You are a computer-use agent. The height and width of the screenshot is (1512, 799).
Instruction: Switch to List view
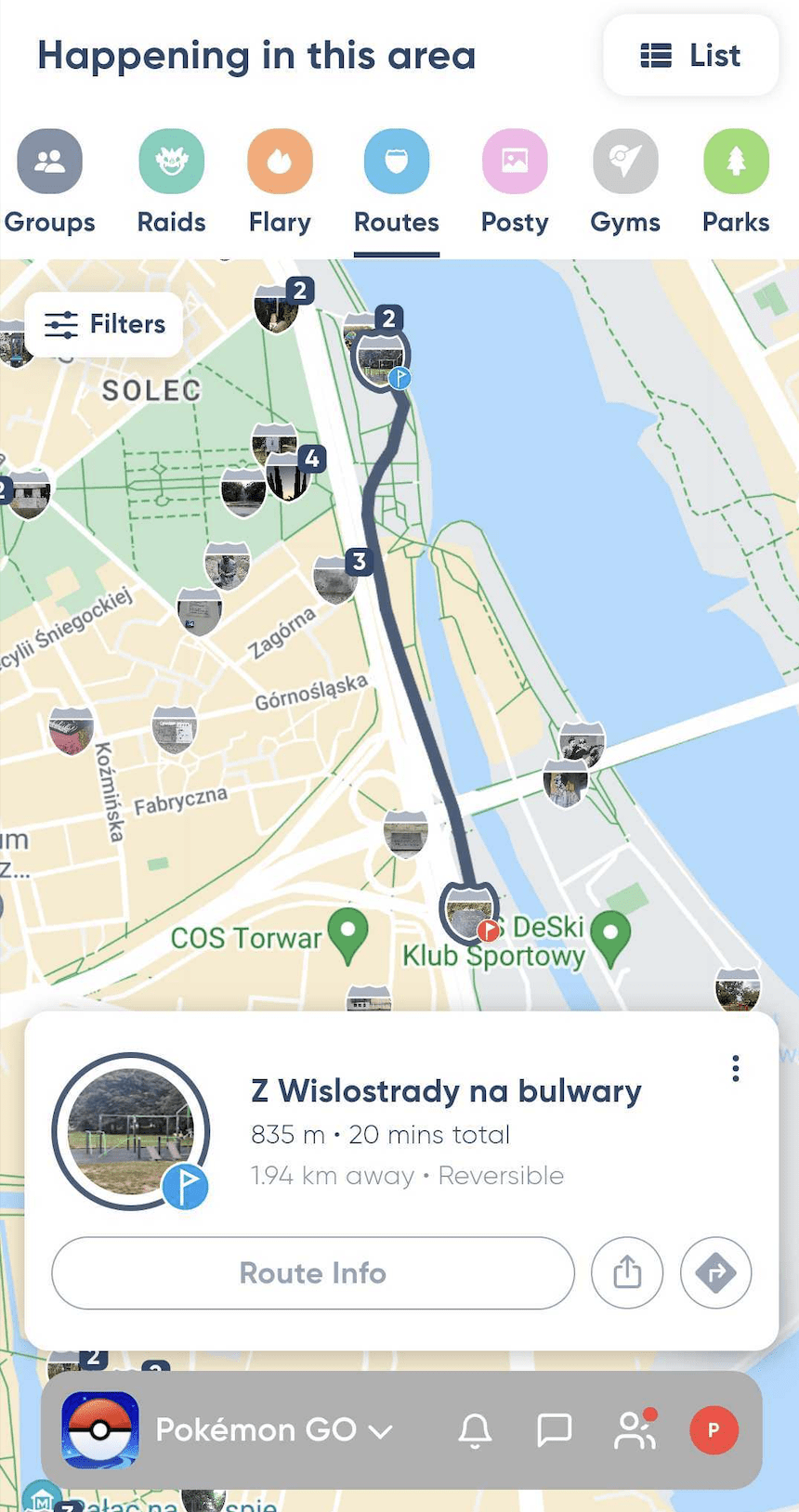(690, 56)
